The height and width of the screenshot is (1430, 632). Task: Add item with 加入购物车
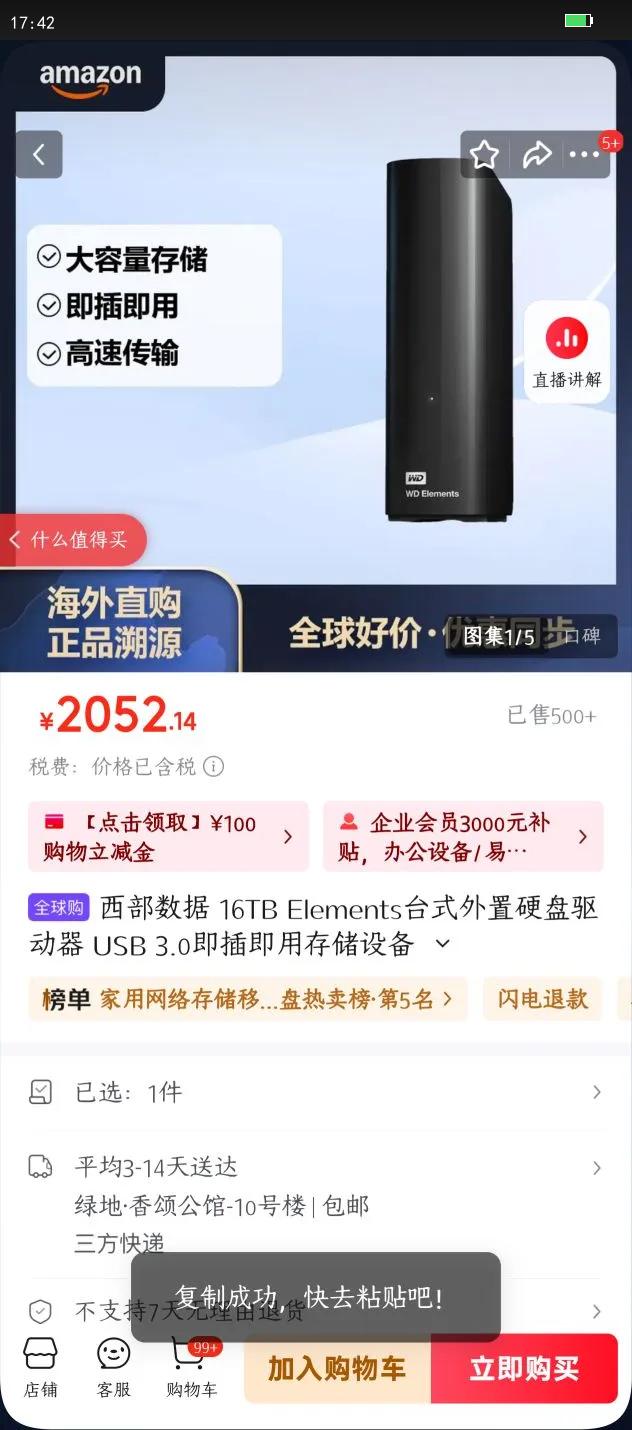click(x=337, y=1369)
